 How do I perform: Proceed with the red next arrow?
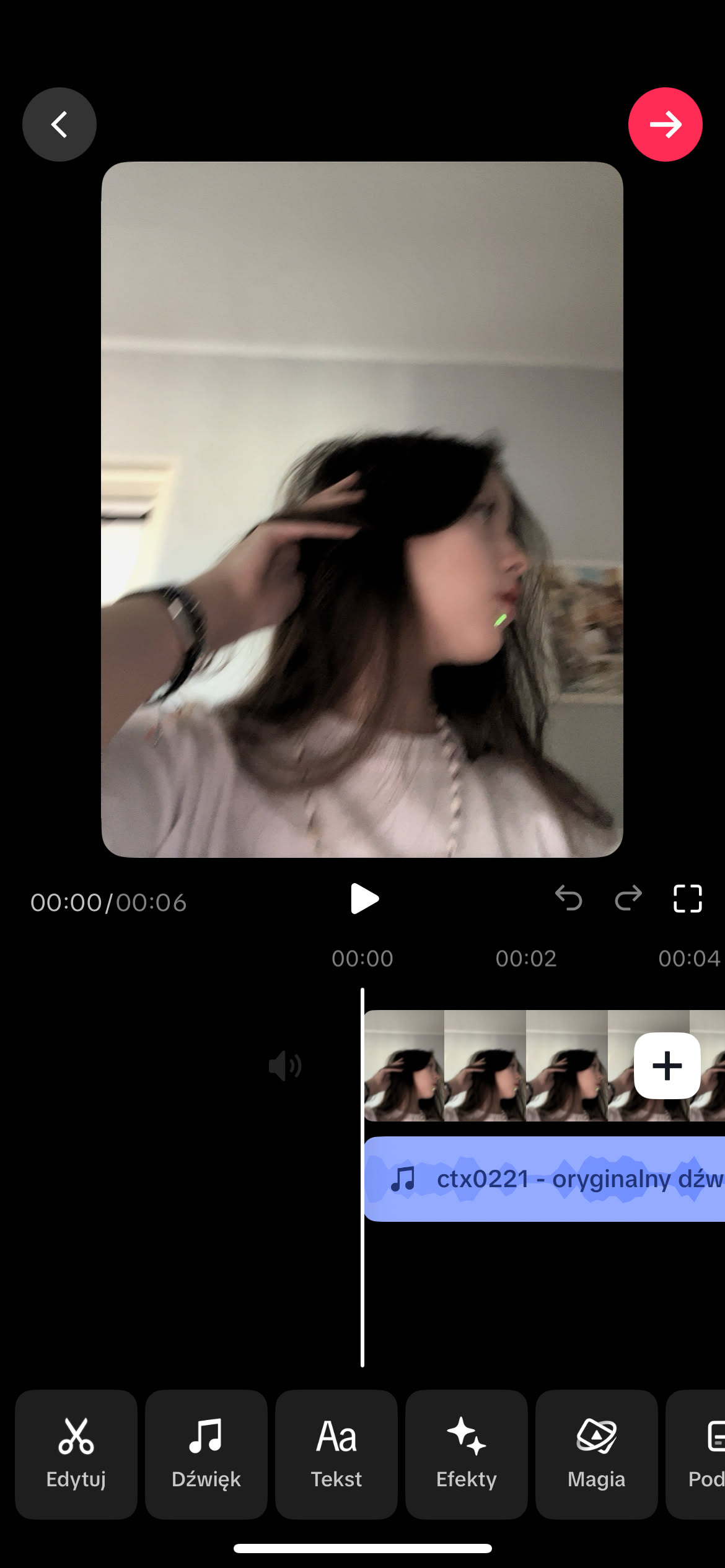tap(665, 124)
